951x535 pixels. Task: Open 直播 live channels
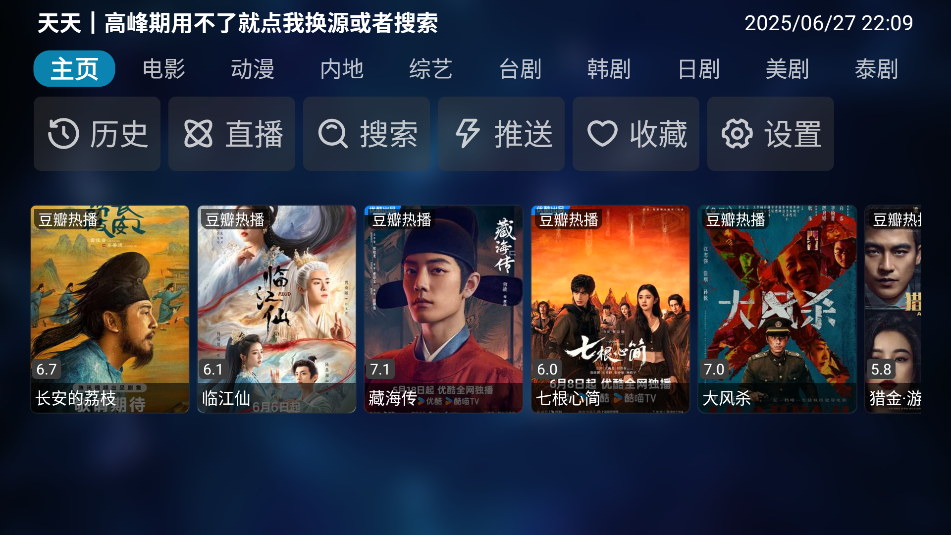pyautogui.click(x=232, y=134)
